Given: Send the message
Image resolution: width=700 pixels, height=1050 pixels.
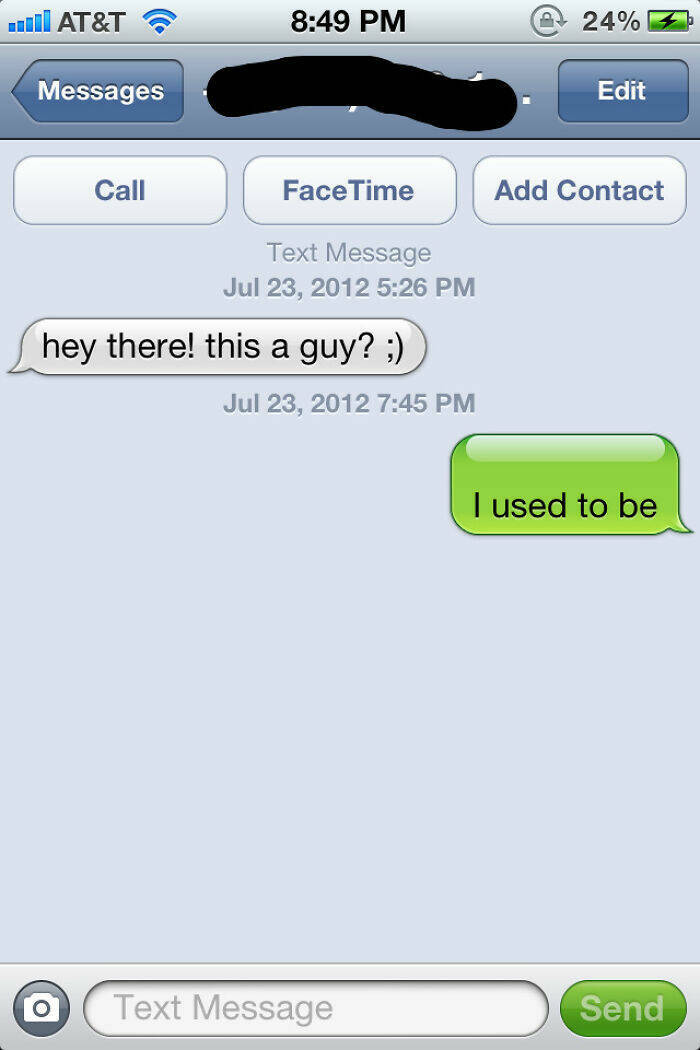Looking at the screenshot, I should [621, 1008].
